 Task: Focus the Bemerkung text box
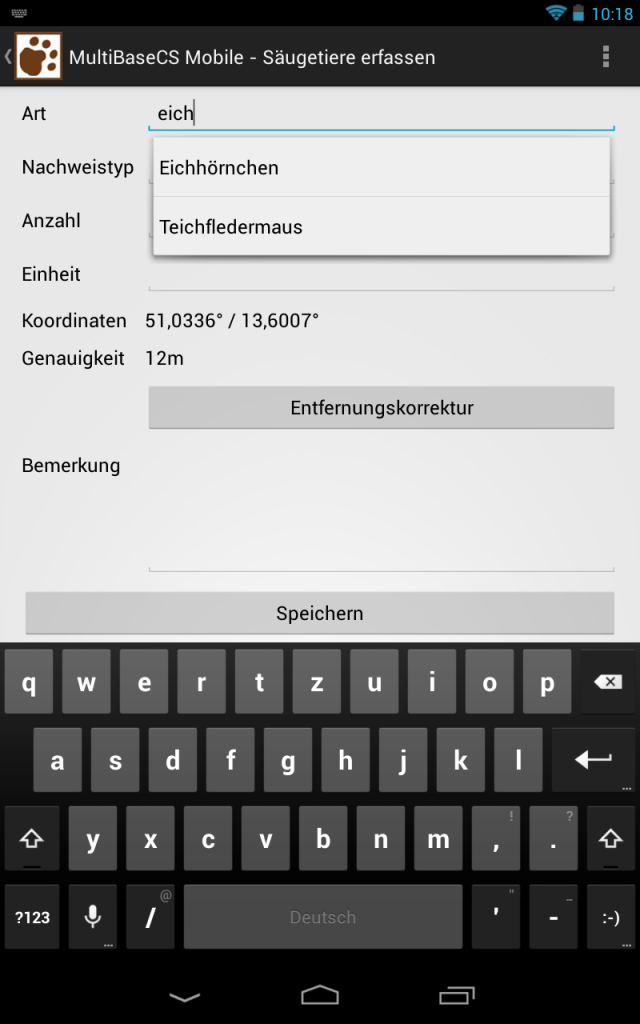[x=381, y=511]
